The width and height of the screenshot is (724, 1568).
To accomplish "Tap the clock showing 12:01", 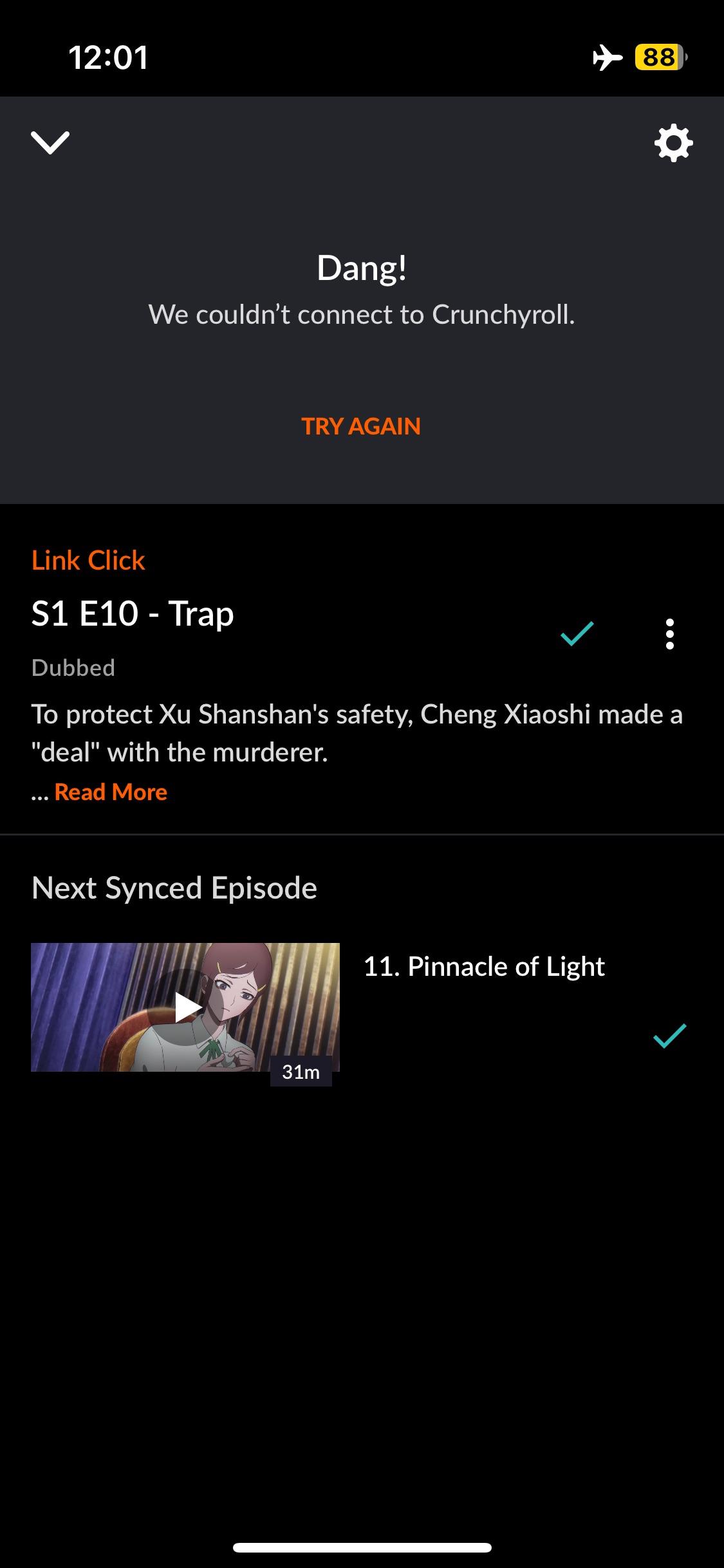I will (109, 58).
